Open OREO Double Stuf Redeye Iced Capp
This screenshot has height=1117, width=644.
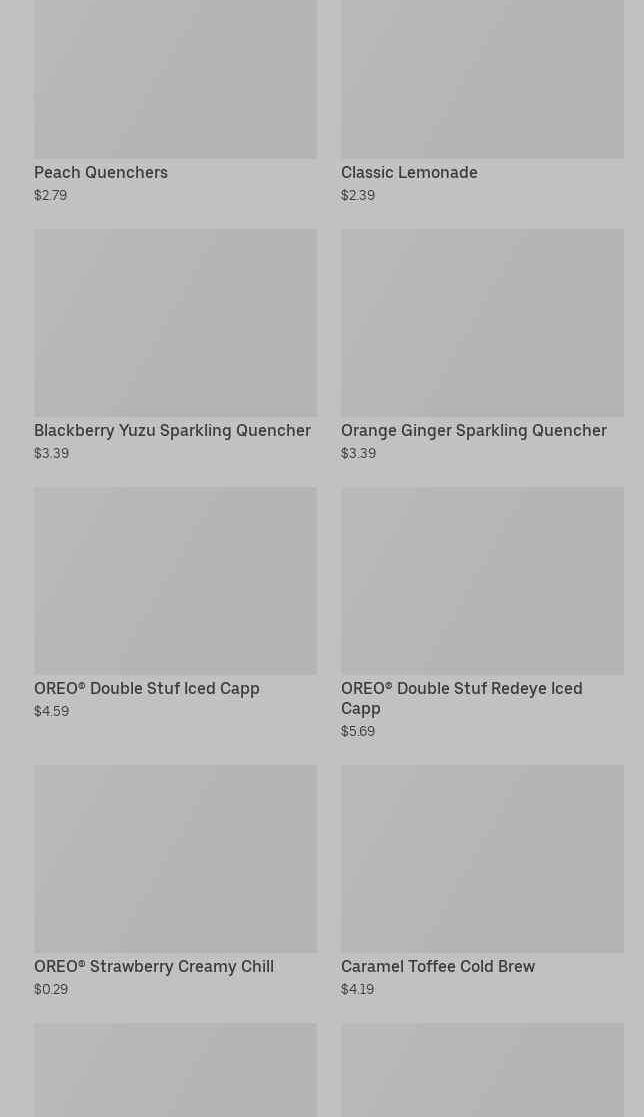coord(461,697)
